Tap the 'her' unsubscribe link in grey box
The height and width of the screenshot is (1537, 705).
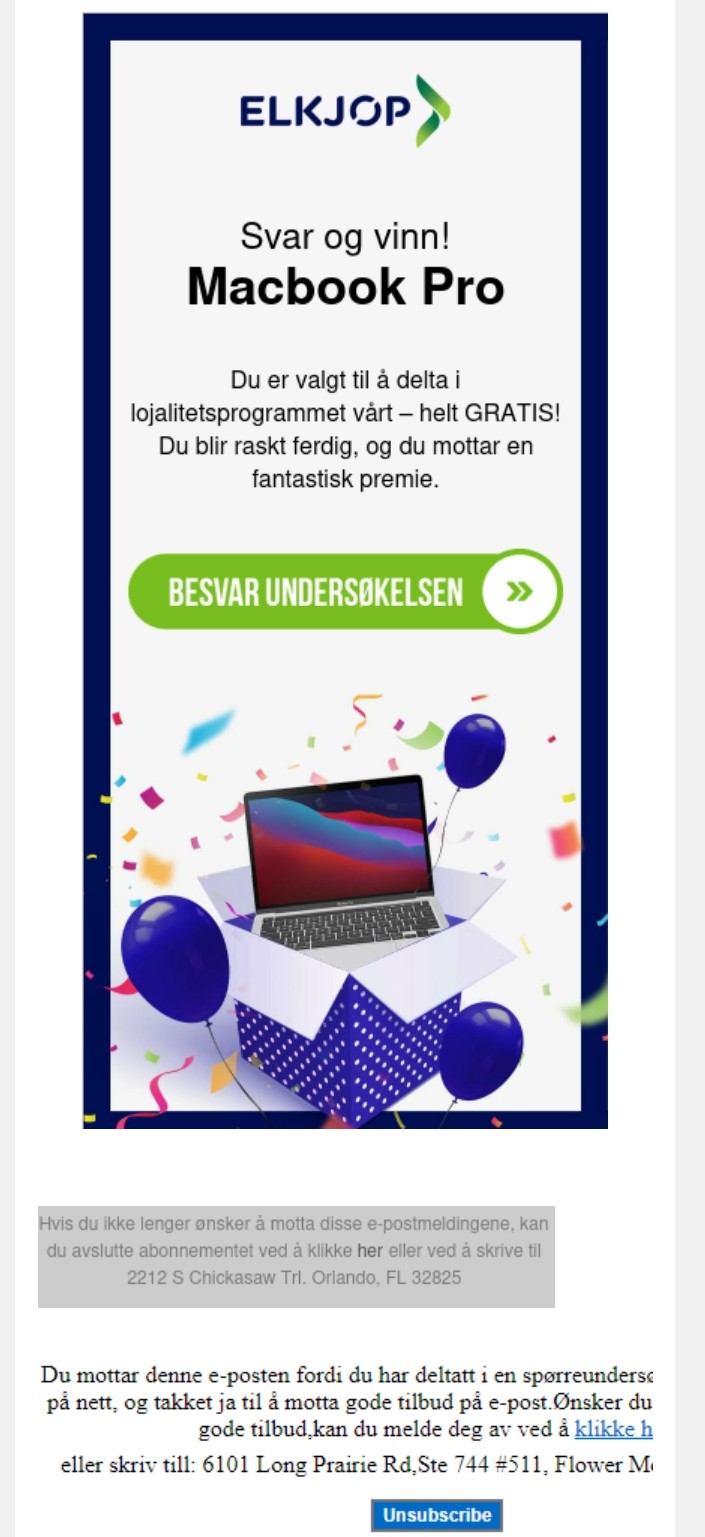click(369, 1250)
